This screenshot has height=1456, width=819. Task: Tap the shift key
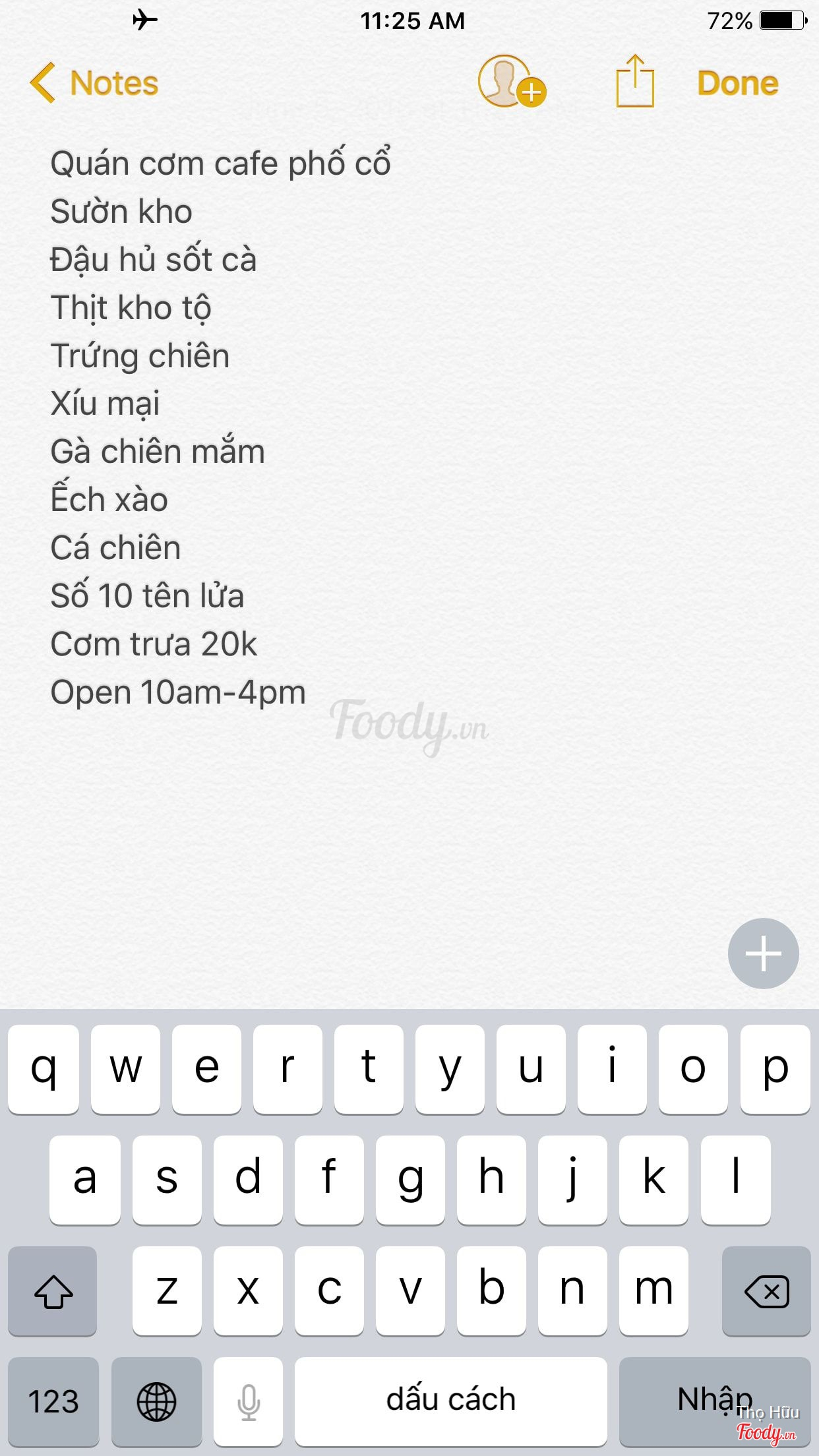(53, 1290)
